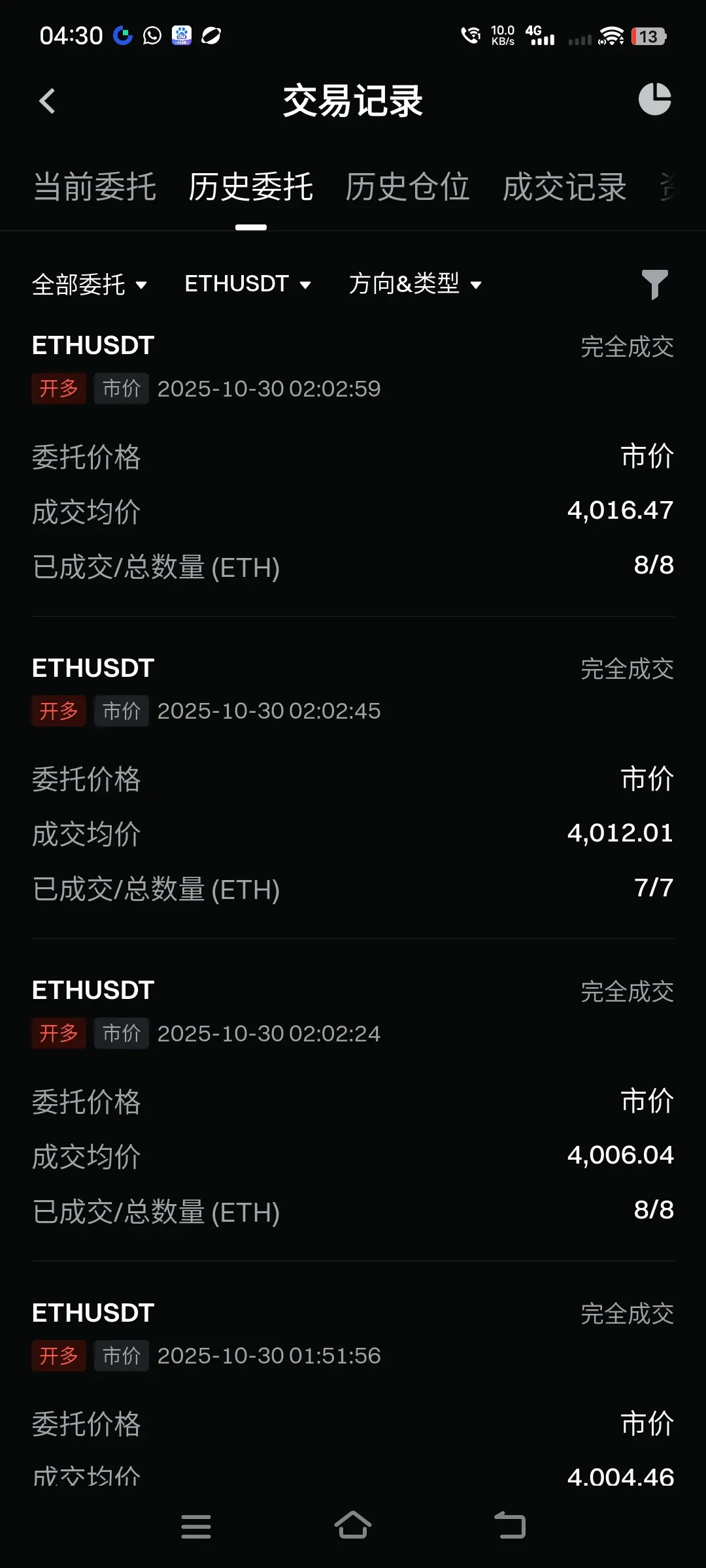The height and width of the screenshot is (1568, 706).
Task: Open the funnel filter icon
Action: point(655,284)
